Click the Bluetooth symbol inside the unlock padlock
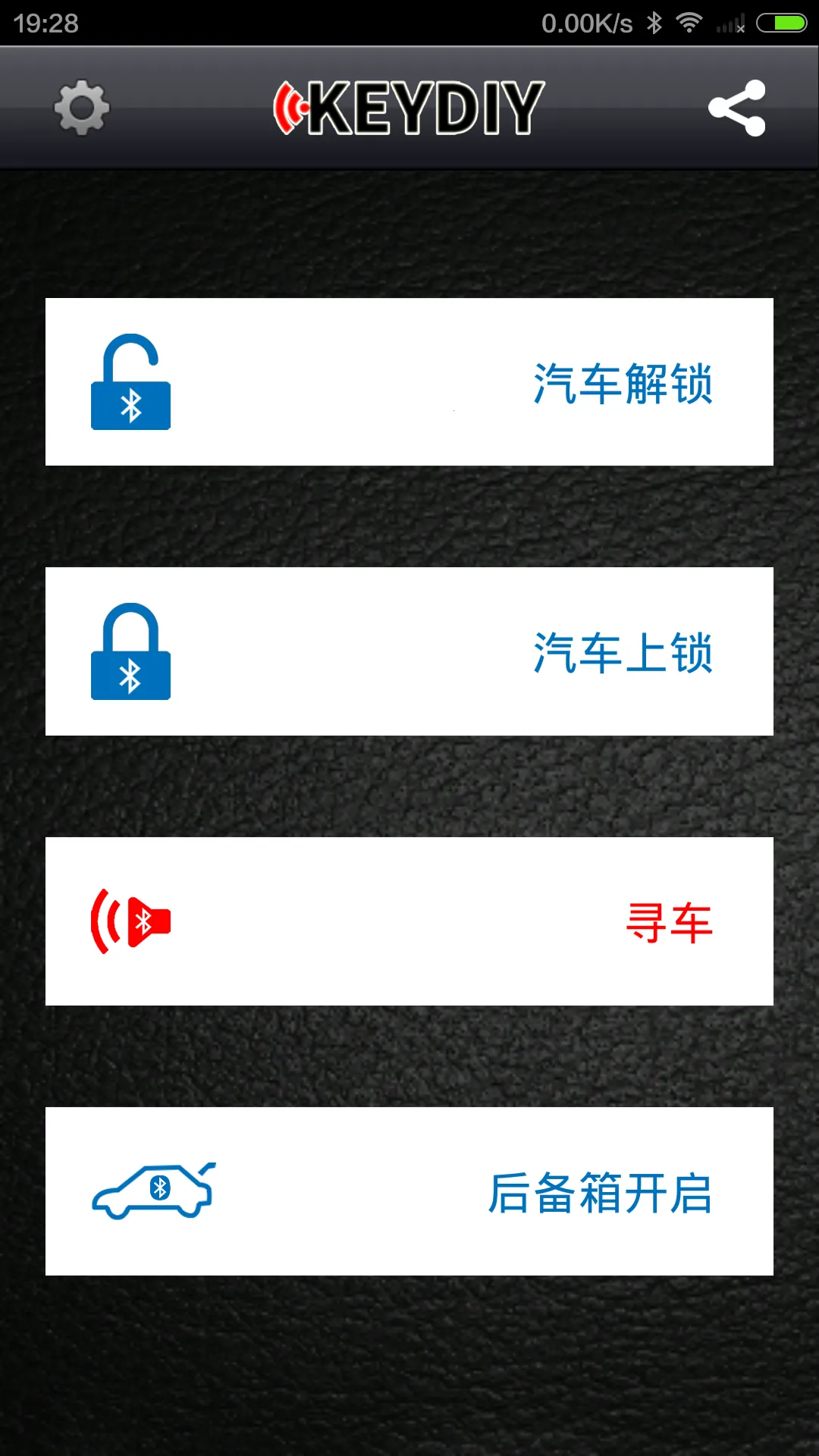 pos(130,407)
